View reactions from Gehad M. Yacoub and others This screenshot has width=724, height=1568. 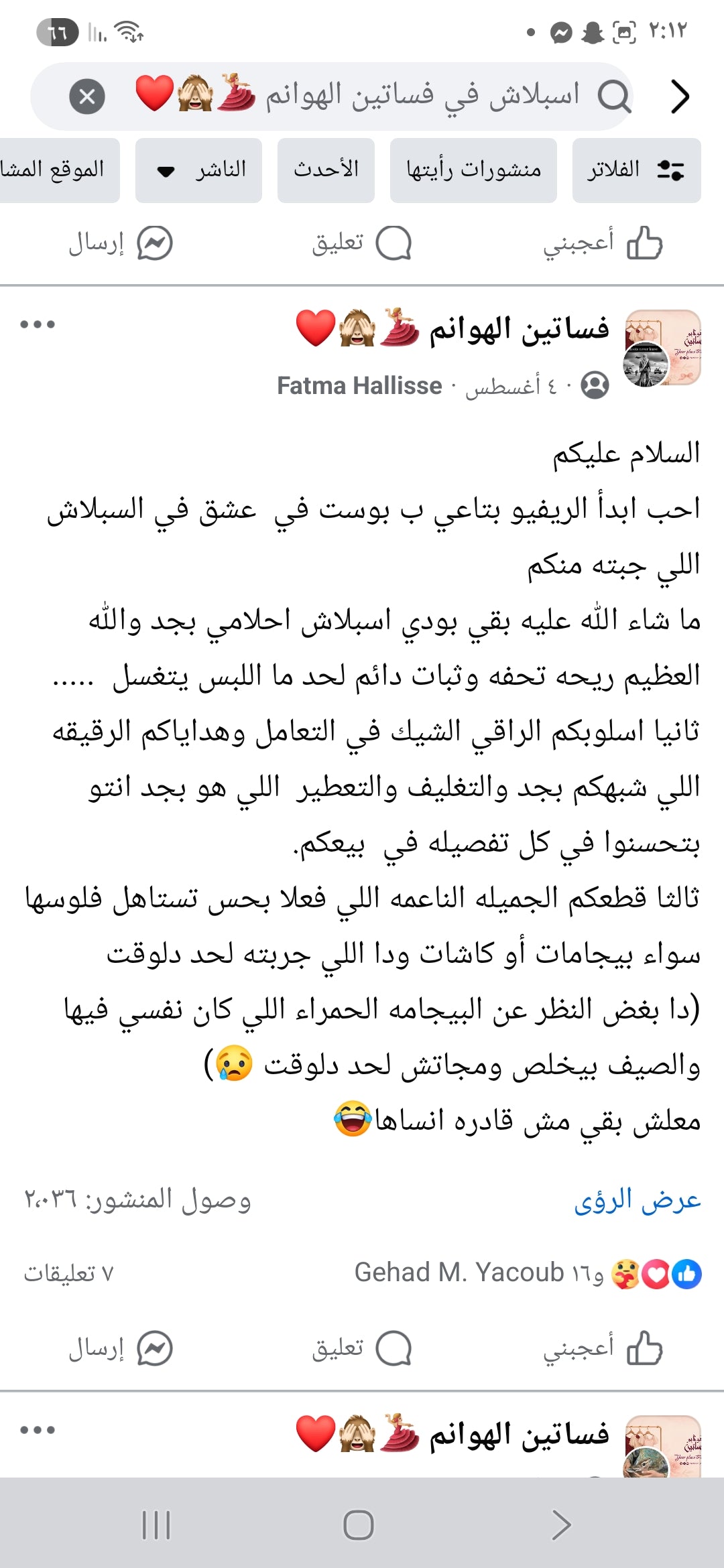[x=523, y=1273]
